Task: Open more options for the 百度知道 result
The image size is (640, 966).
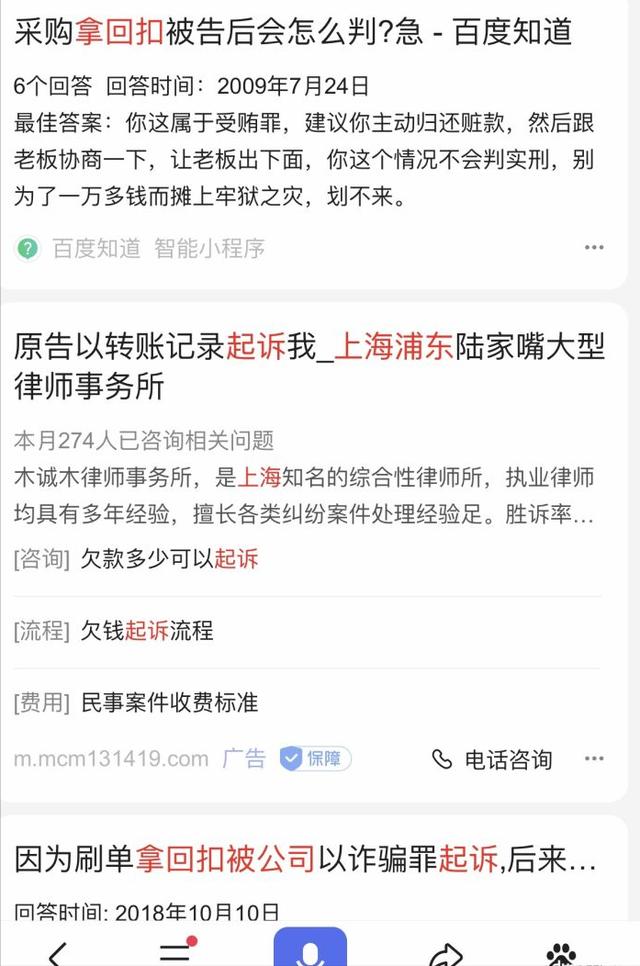Action: (594, 248)
